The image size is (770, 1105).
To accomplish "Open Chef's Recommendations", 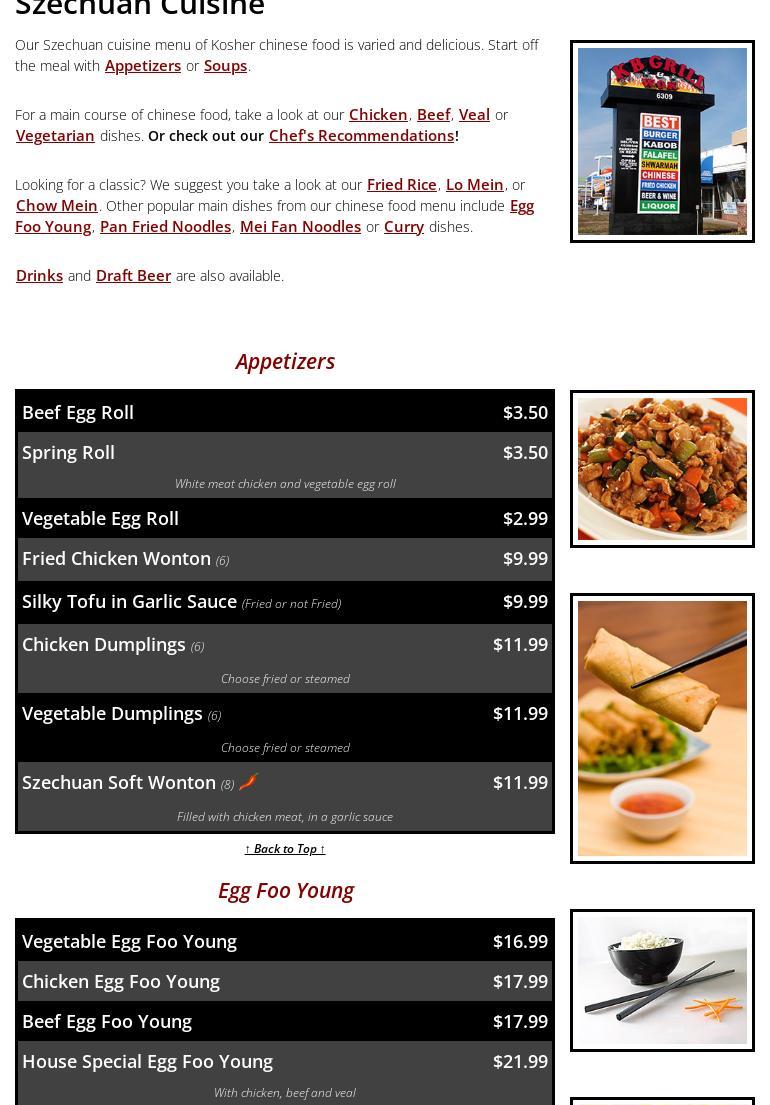I will 361,136.
